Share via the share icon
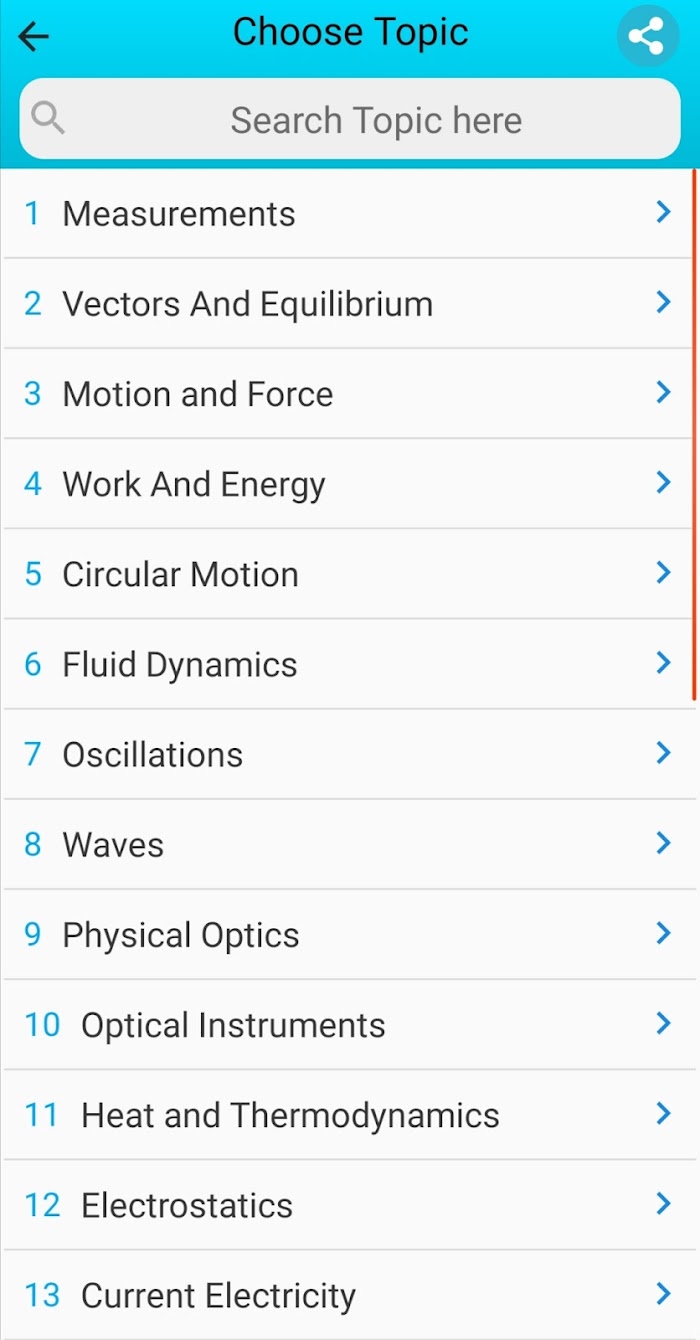This screenshot has height=1340, width=700. pos(647,37)
